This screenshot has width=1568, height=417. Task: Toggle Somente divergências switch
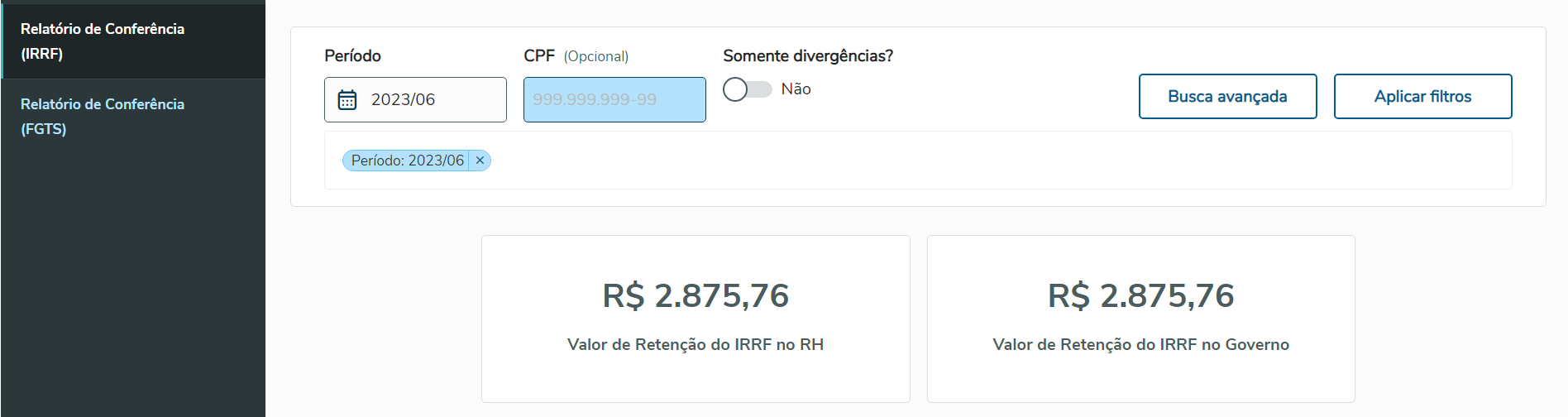coord(747,89)
